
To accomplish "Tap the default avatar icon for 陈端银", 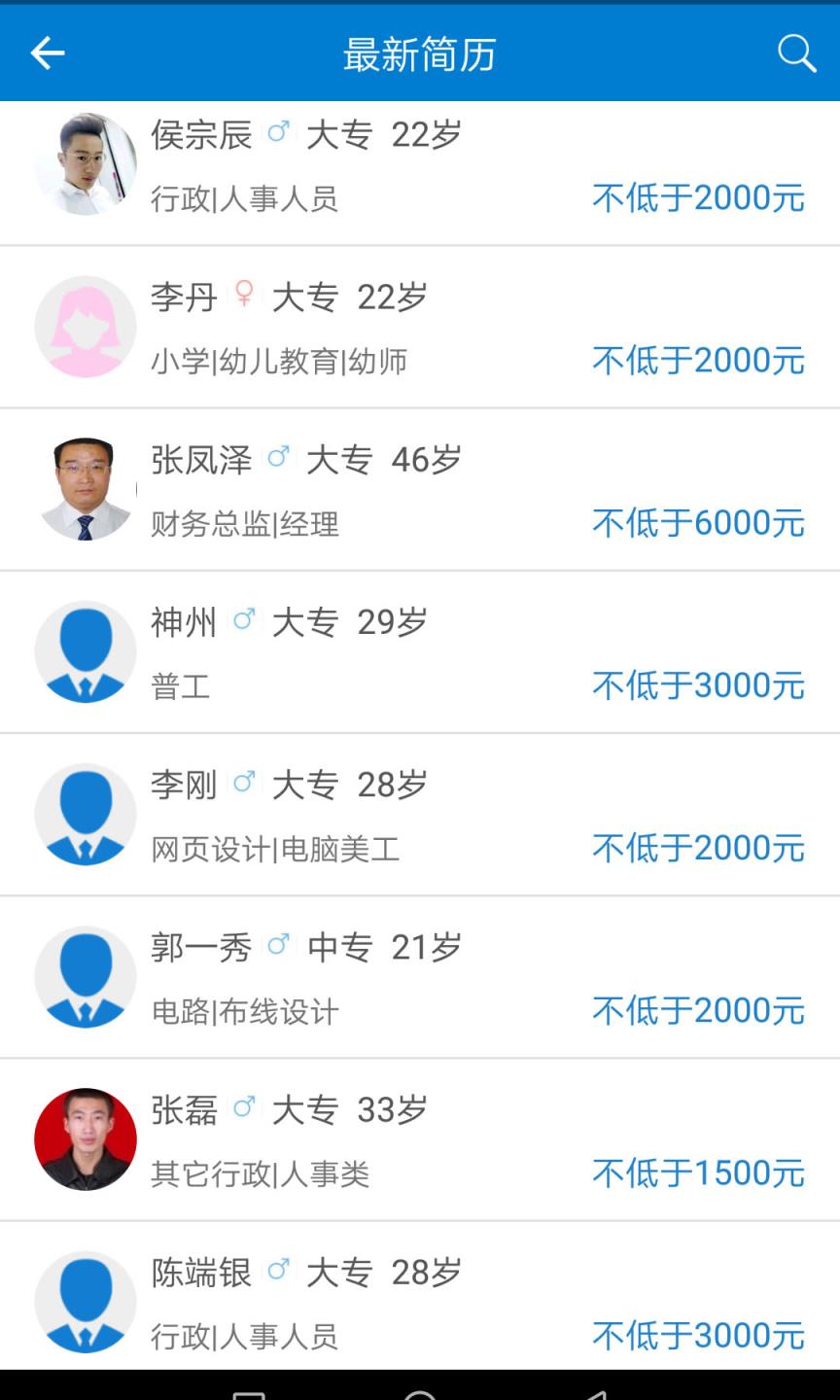I will pos(85,1303).
